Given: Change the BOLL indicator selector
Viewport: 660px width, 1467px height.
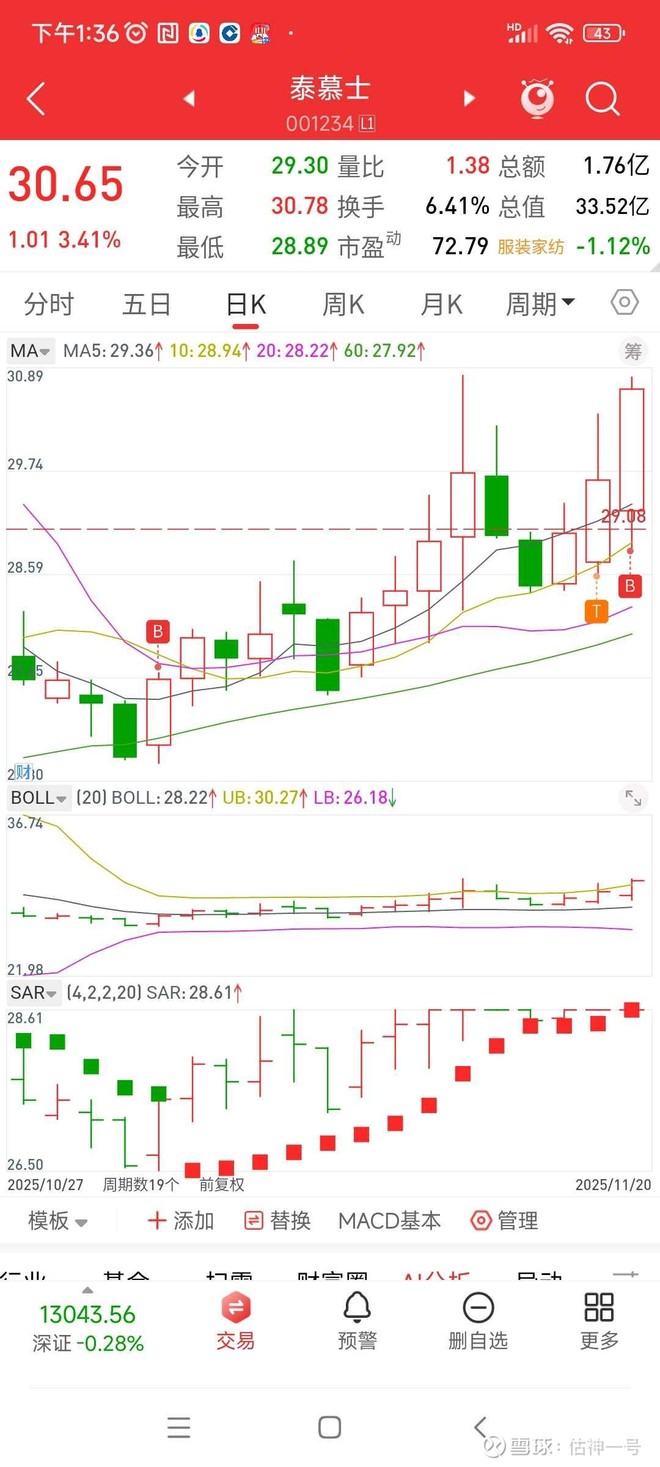Looking at the screenshot, I should click(39, 798).
